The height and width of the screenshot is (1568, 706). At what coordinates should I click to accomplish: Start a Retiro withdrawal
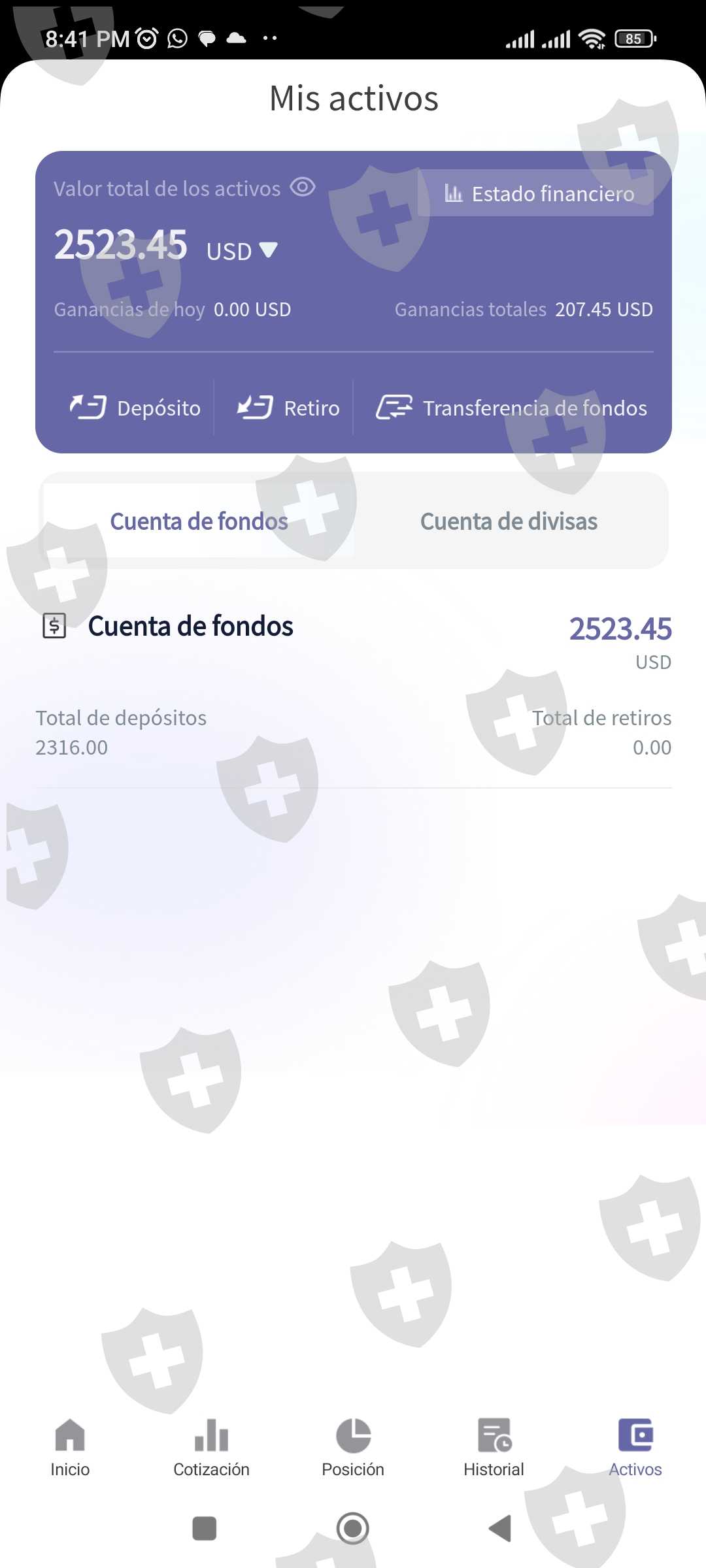[288, 408]
